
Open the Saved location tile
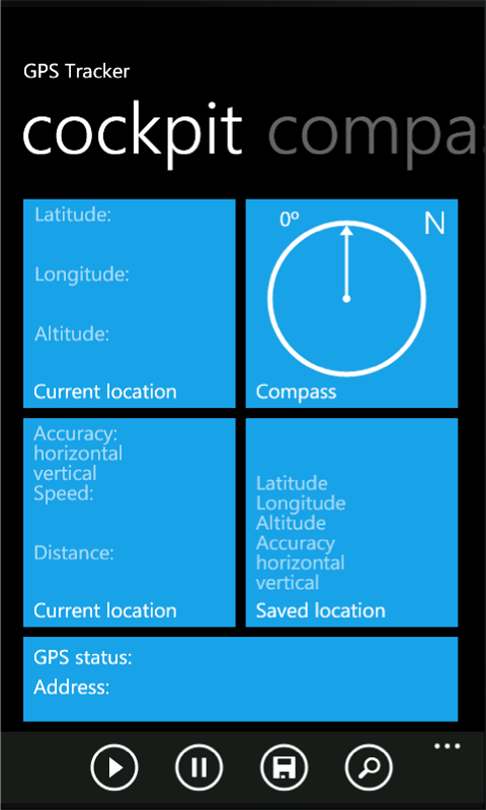pyautogui.click(x=352, y=522)
